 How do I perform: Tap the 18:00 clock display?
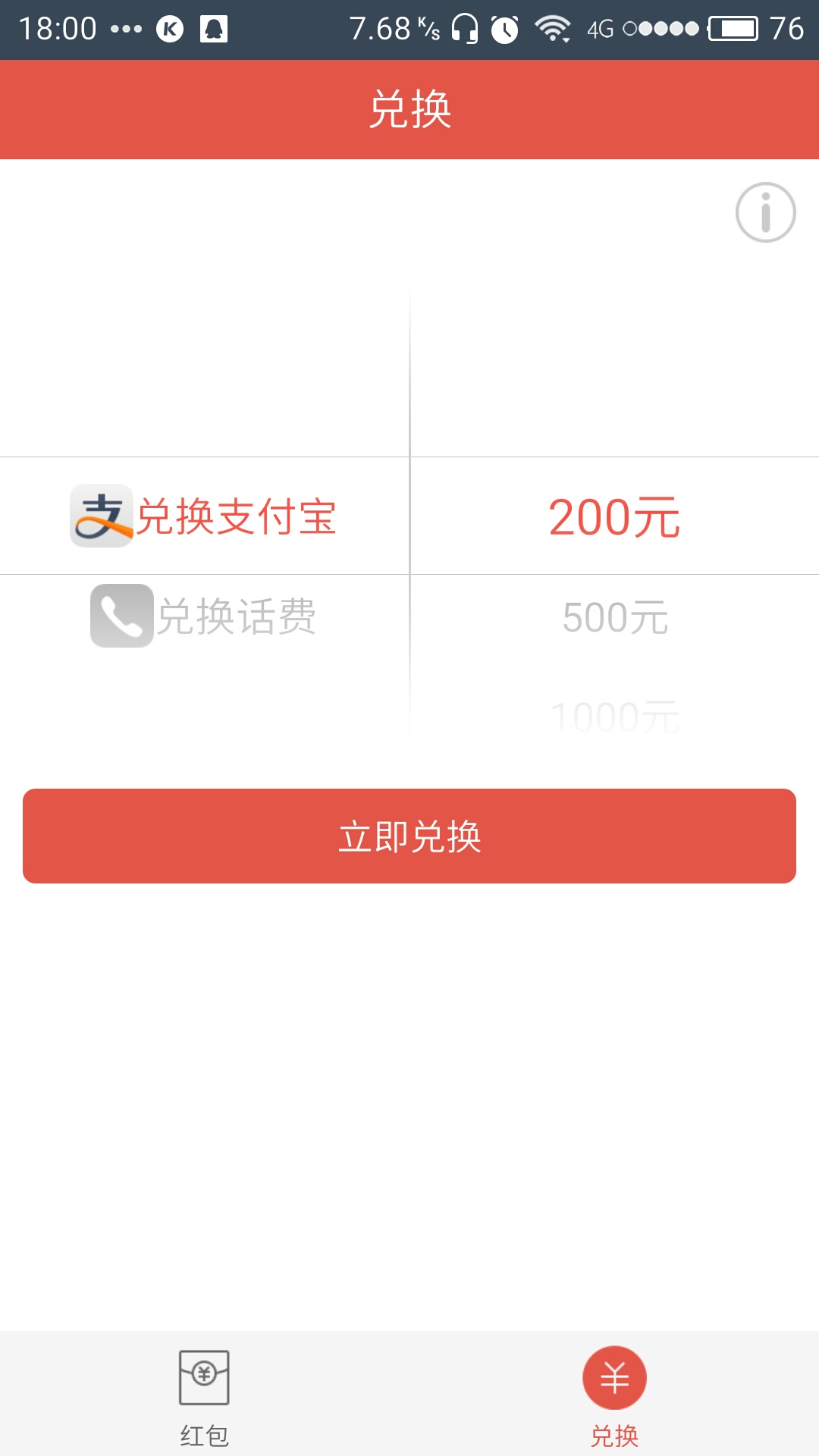[59, 28]
